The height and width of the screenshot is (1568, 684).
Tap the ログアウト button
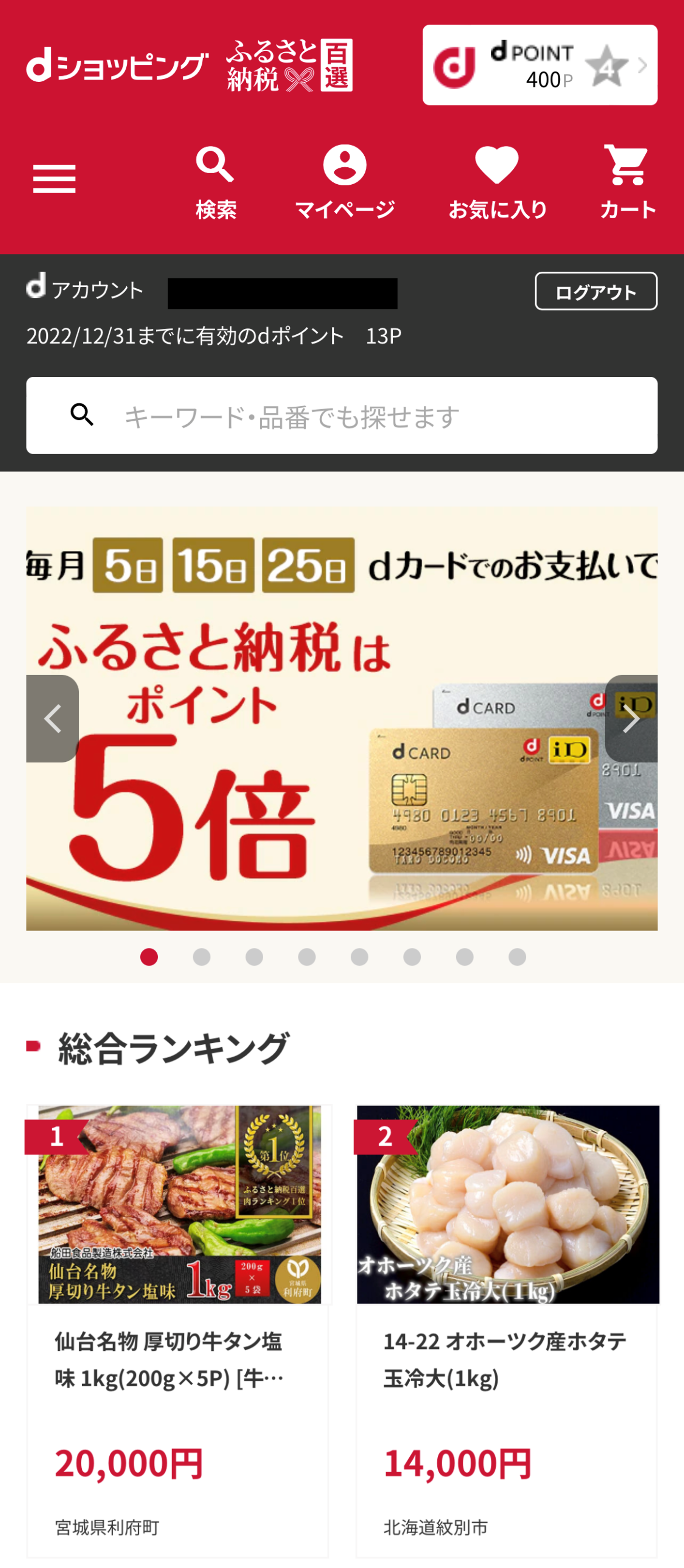(x=595, y=291)
